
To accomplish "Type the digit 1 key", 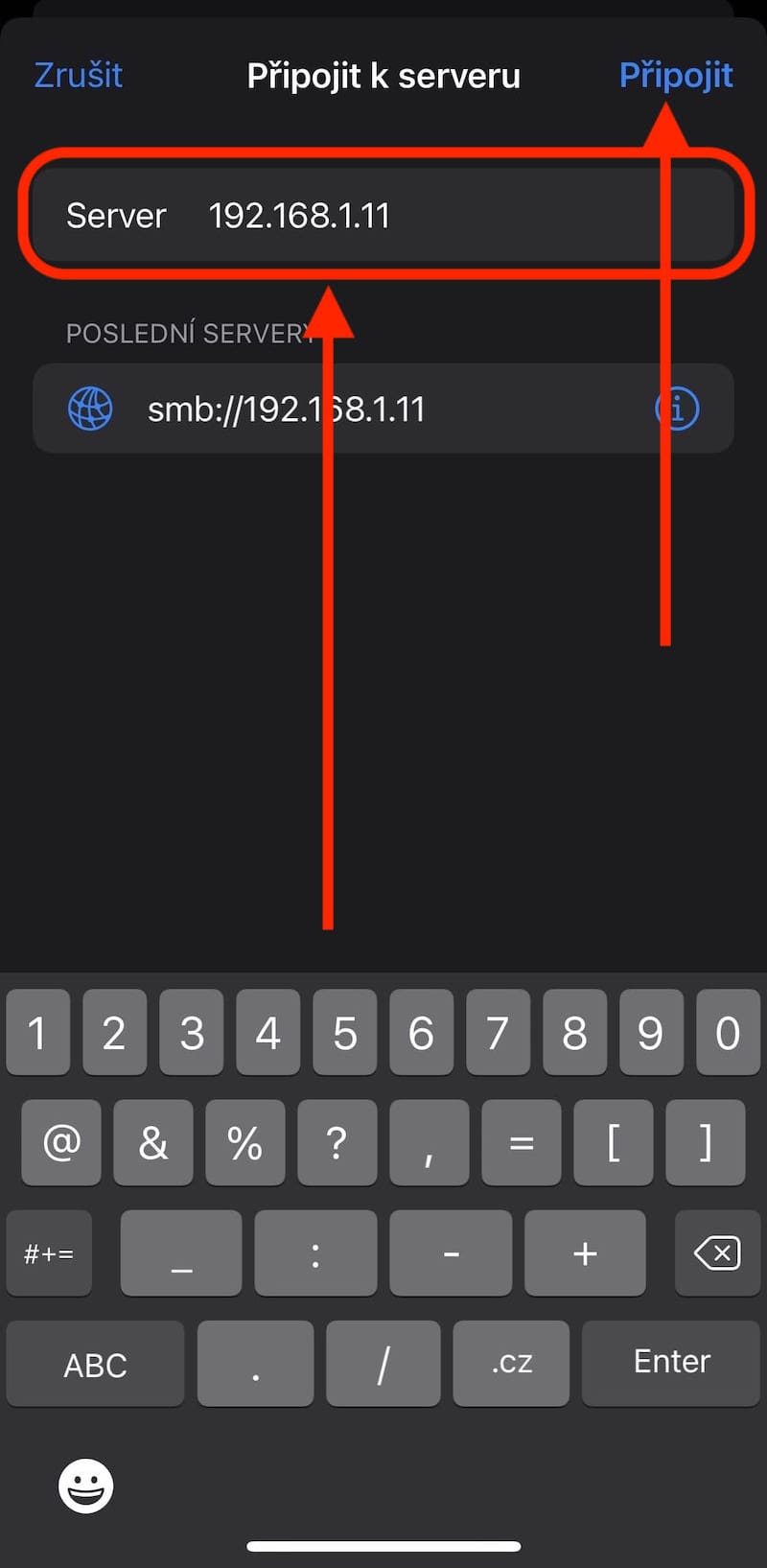I will [37, 1033].
